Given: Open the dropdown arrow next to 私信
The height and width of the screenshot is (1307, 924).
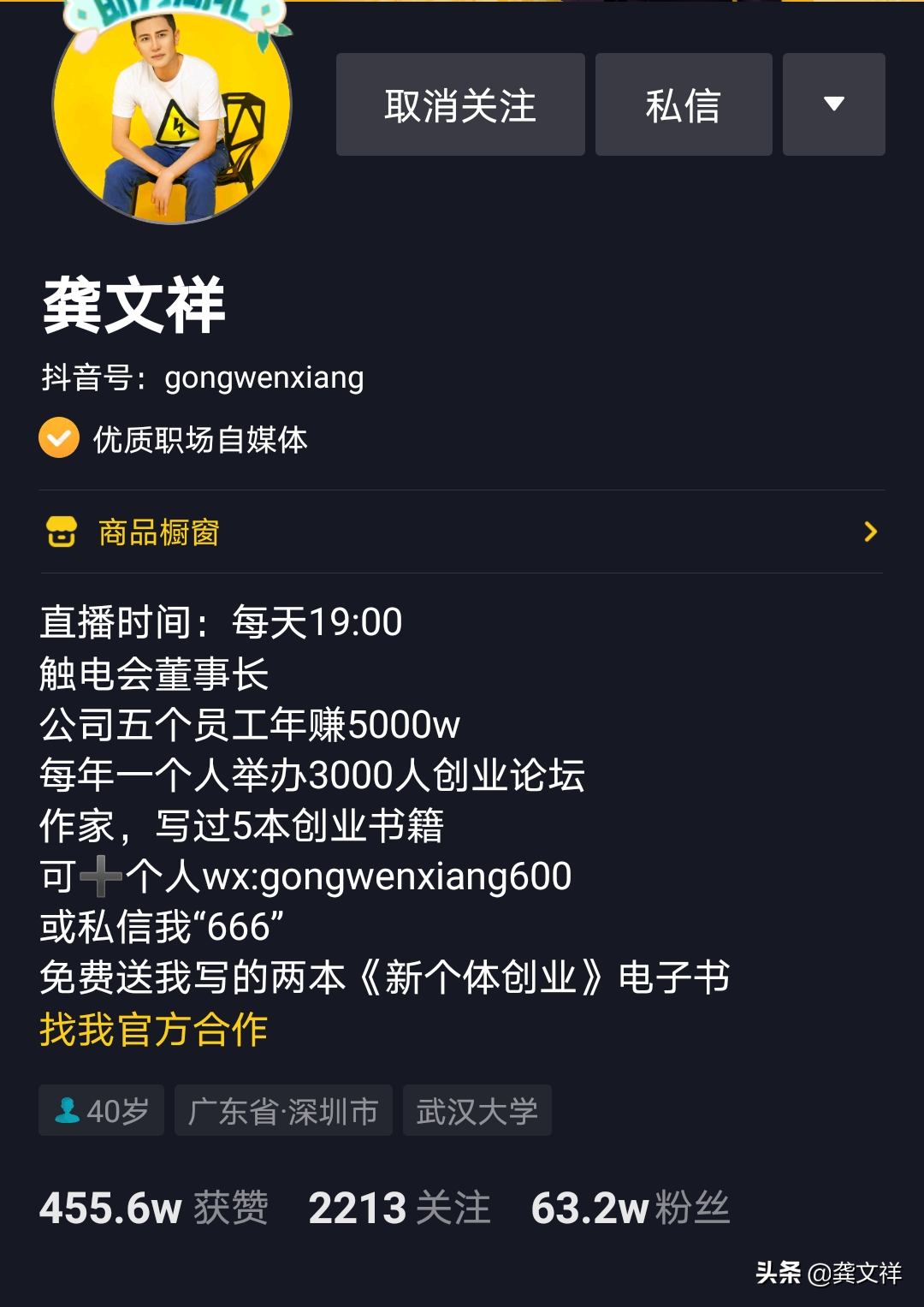Looking at the screenshot, I should click(833, 104).
